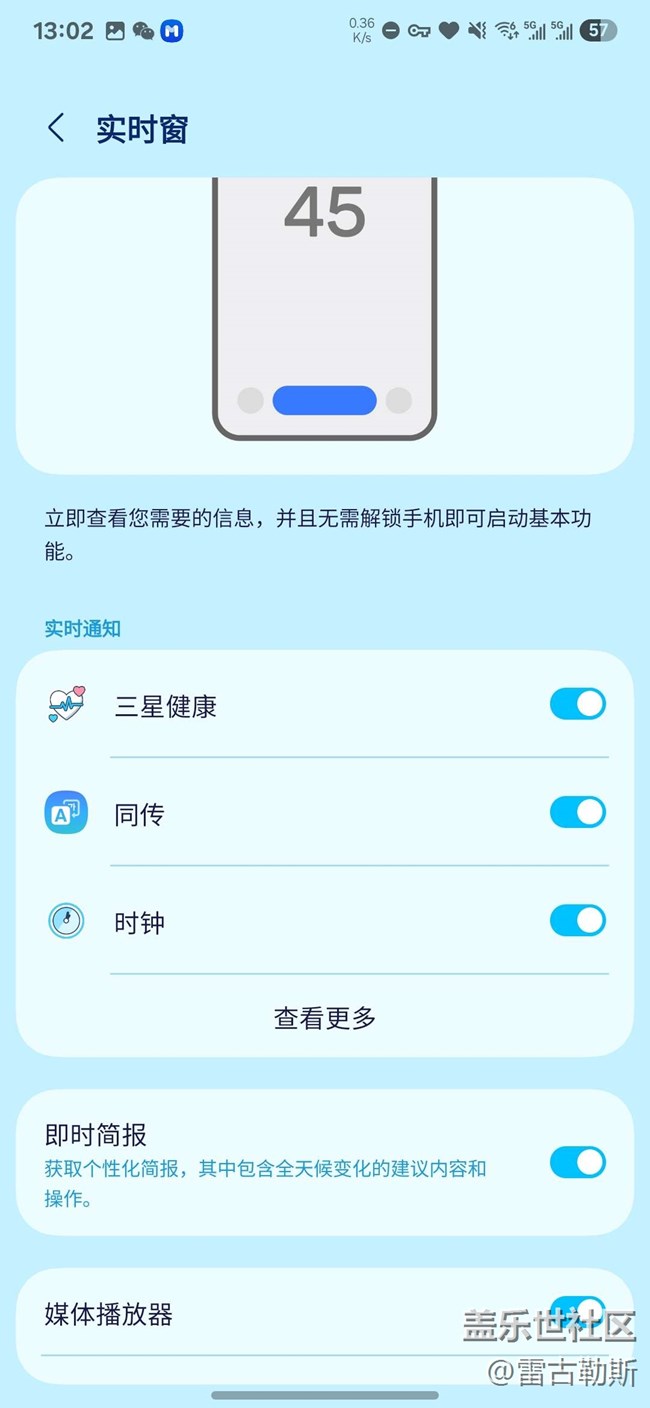Toggle the 即时简报 switch

577,1162
